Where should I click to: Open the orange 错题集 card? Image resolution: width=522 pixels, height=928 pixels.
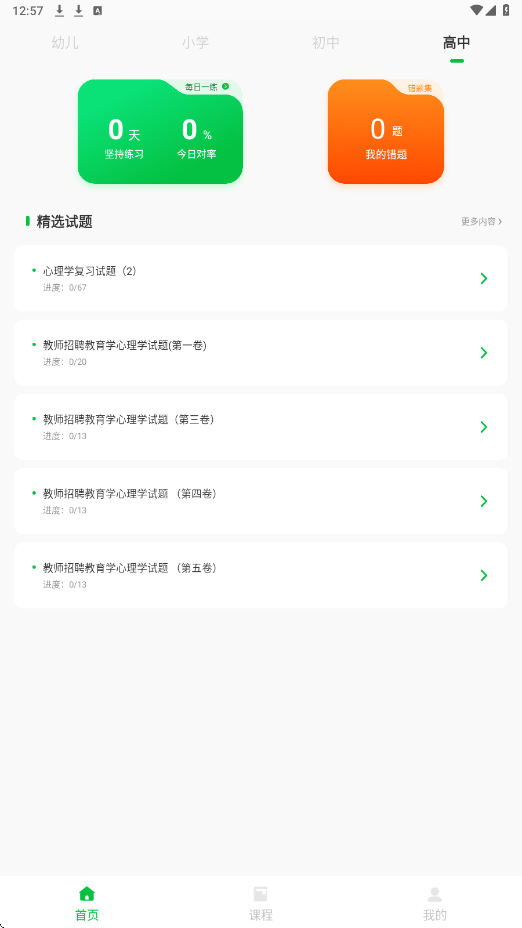pyautogui.click(x=386, y=131)
